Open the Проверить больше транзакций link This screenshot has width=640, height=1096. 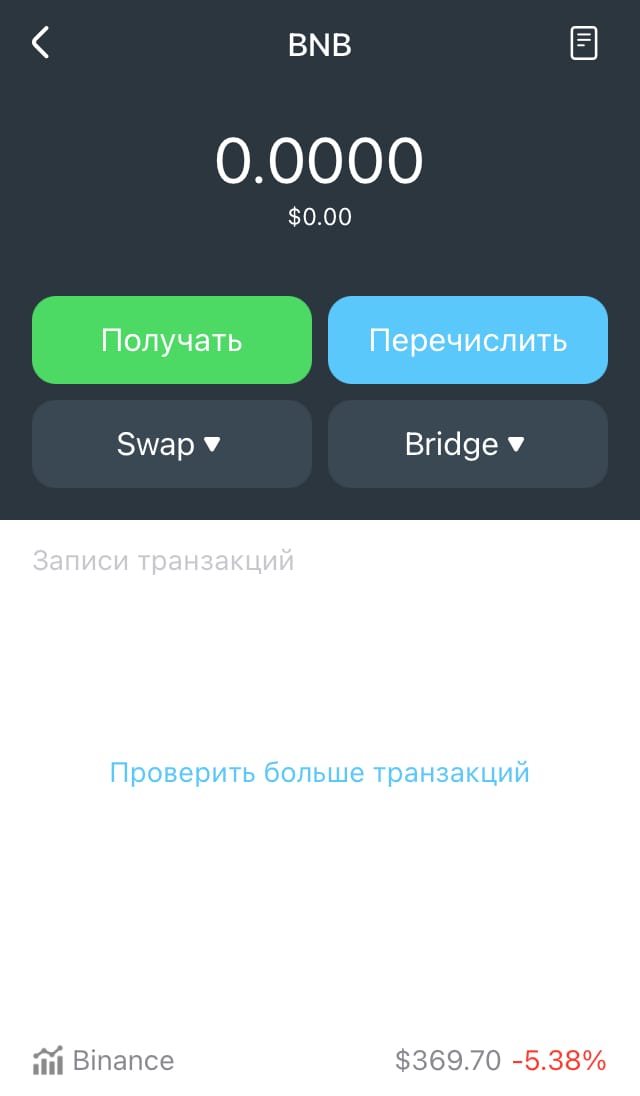point(320,773)
